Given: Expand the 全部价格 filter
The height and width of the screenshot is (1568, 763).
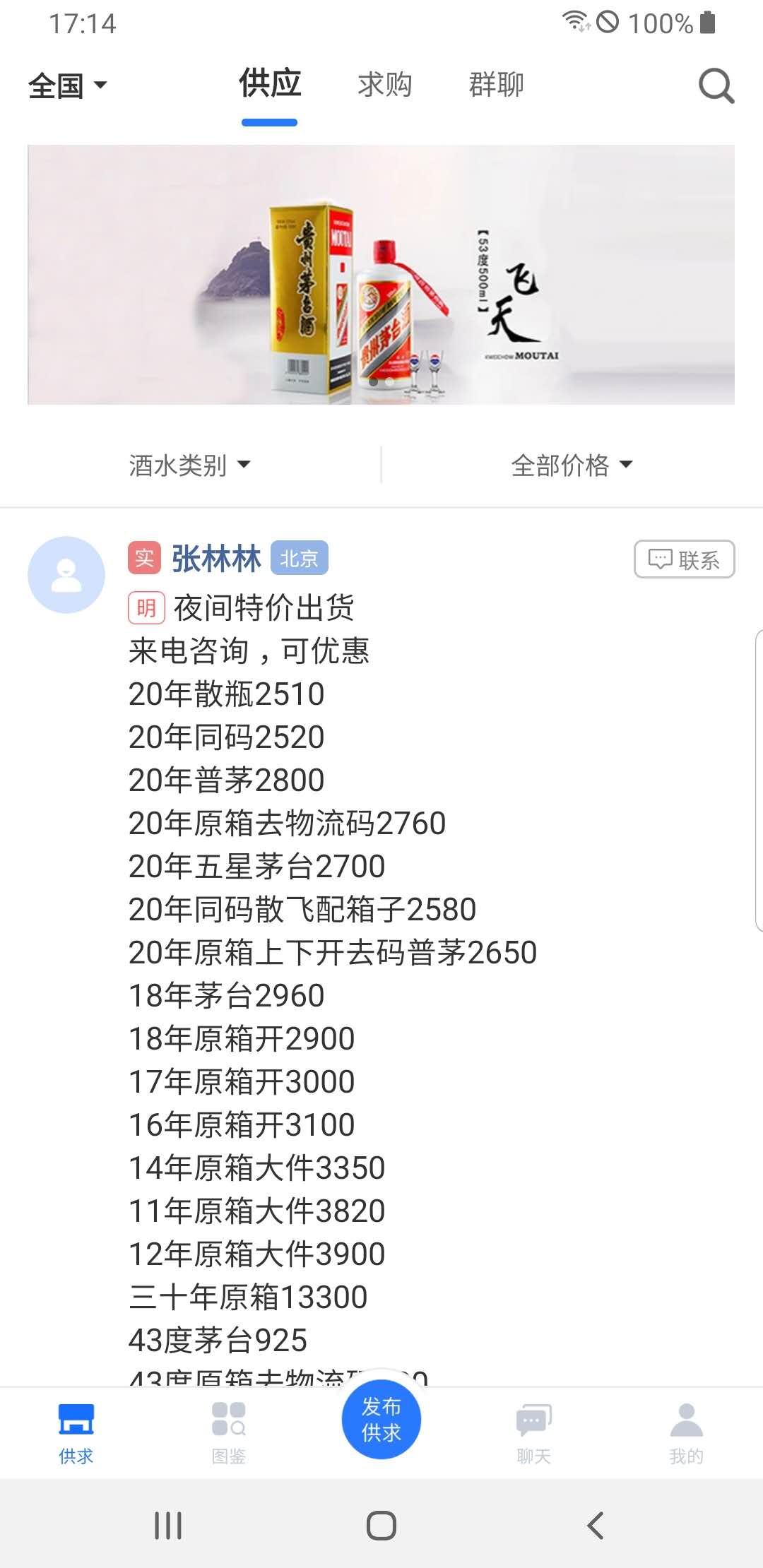Looking at the screenshot, I should coord(572,465).
